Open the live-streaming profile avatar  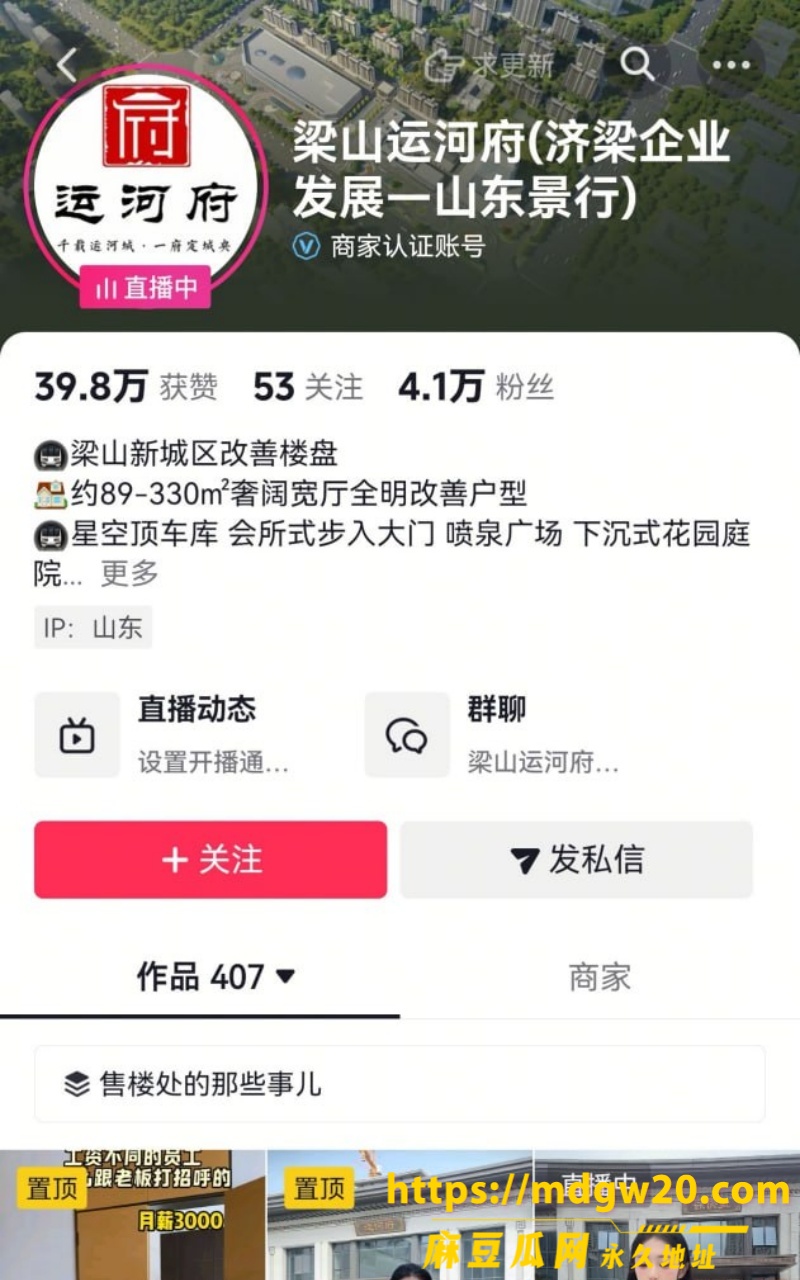(x=146, y=183)
